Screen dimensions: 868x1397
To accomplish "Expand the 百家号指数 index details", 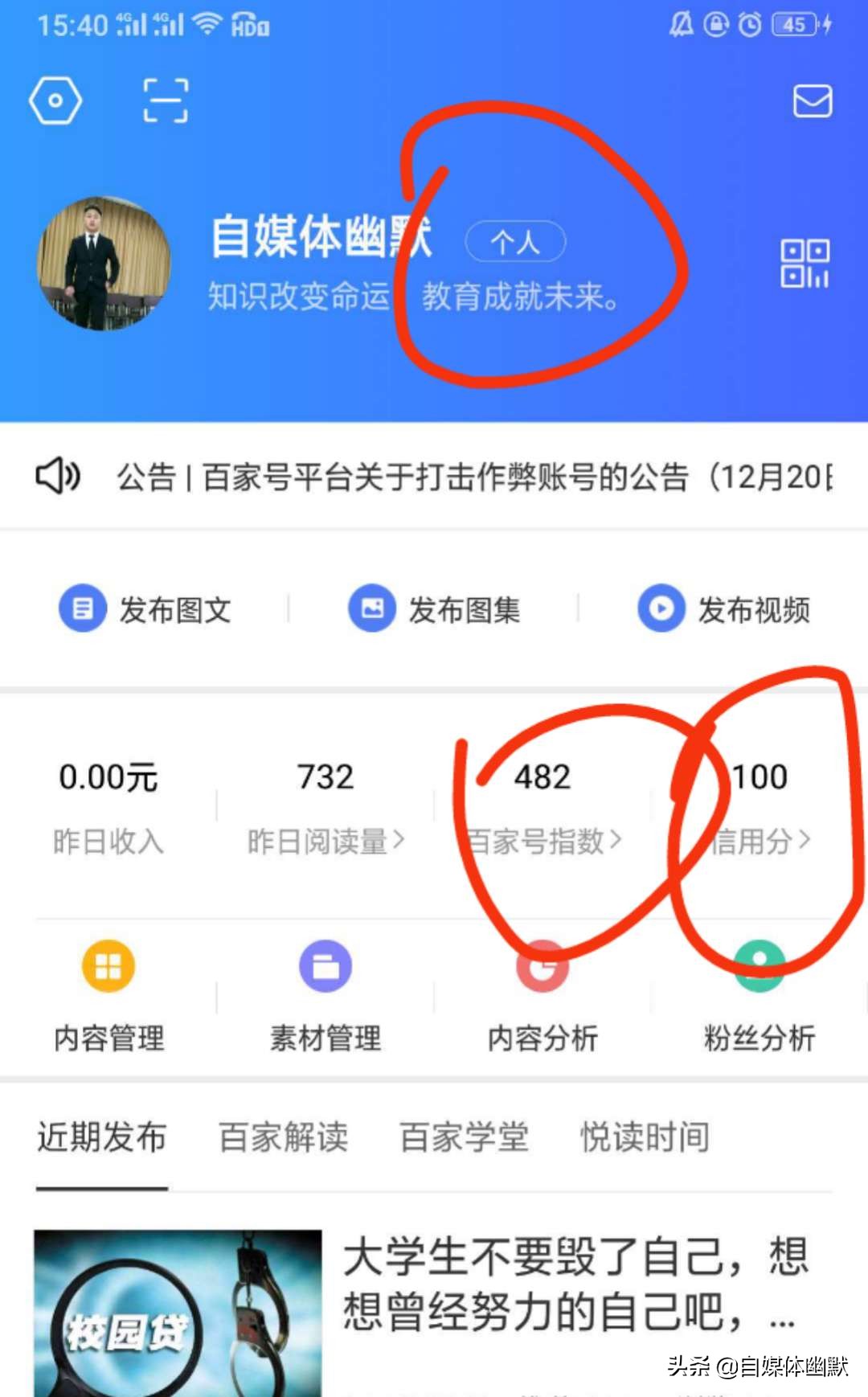I will tap(540, 841).
